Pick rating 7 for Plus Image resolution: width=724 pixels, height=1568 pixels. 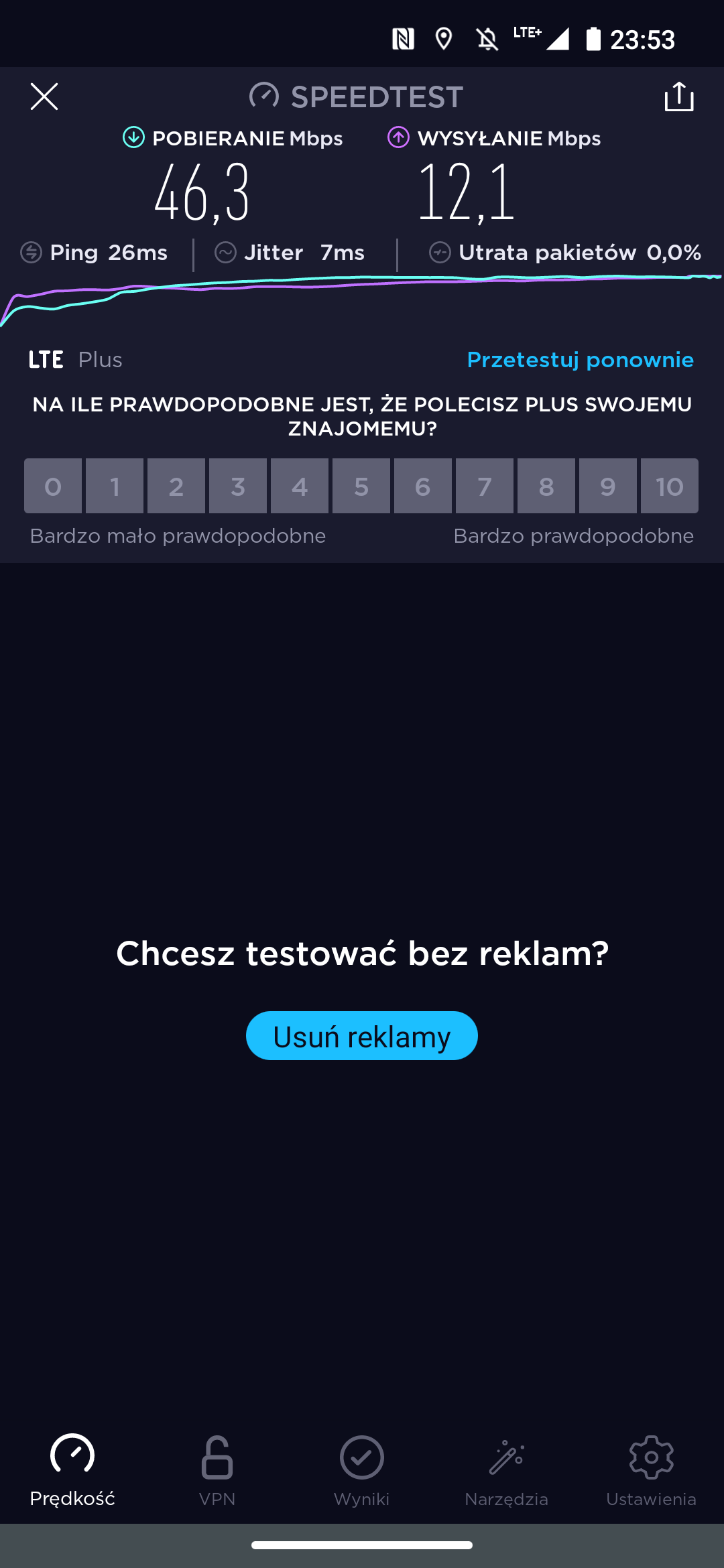coord(485,486)
